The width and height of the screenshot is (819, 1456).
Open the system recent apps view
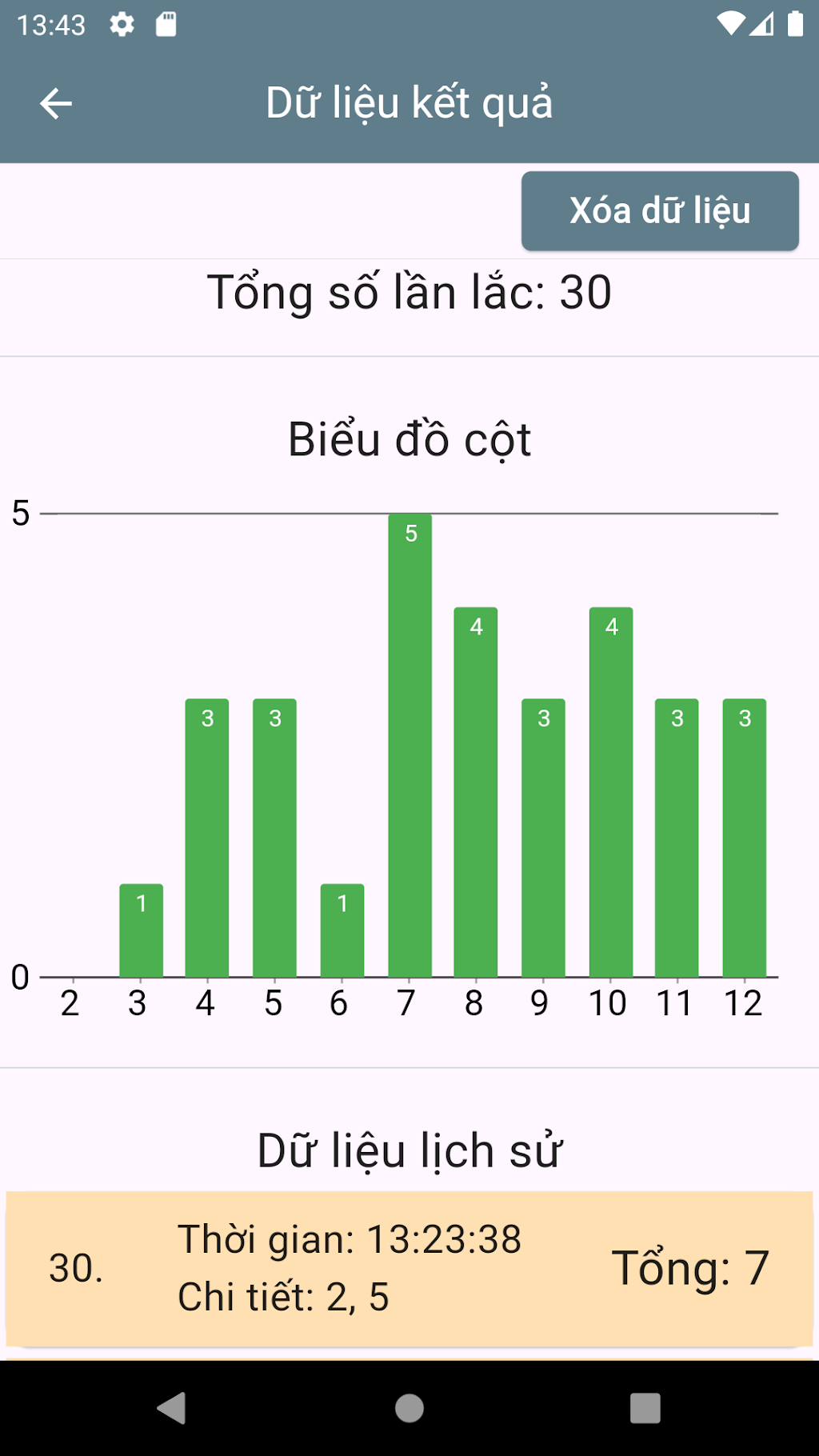point(645,1408)
